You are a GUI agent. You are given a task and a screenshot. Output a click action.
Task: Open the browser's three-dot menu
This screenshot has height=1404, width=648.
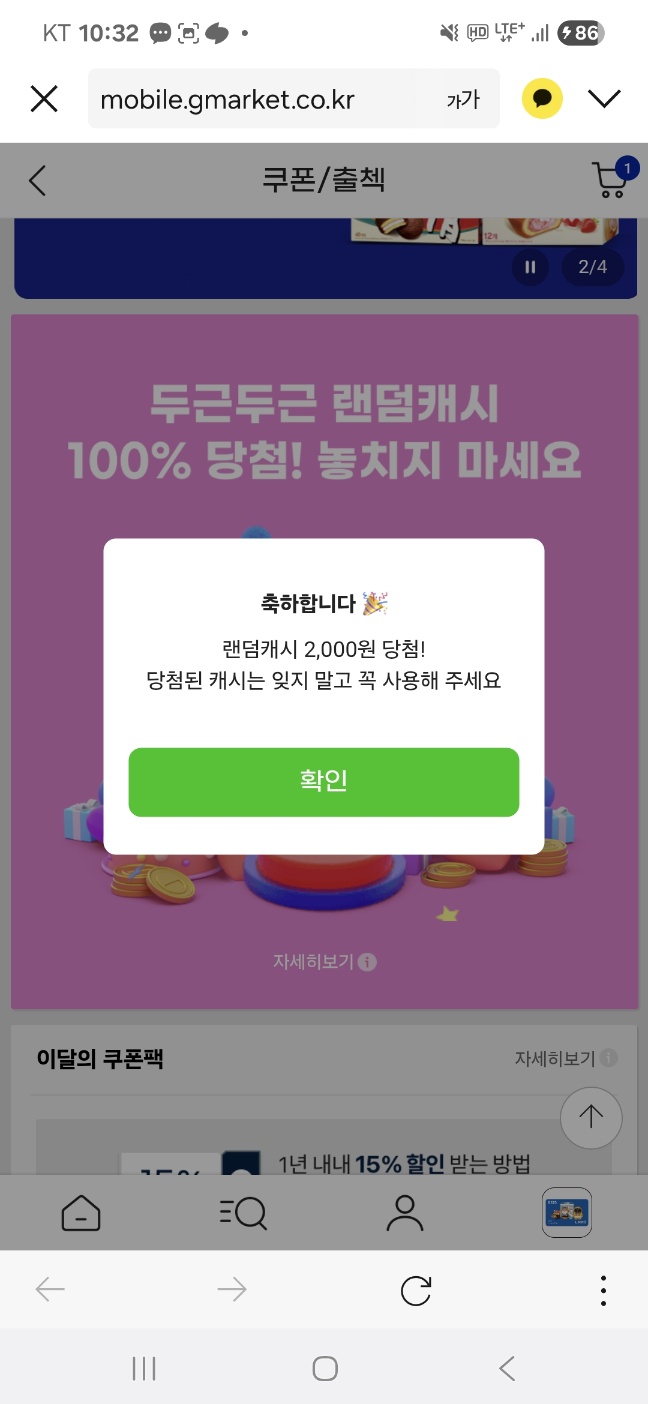[x=603, y=1290]
